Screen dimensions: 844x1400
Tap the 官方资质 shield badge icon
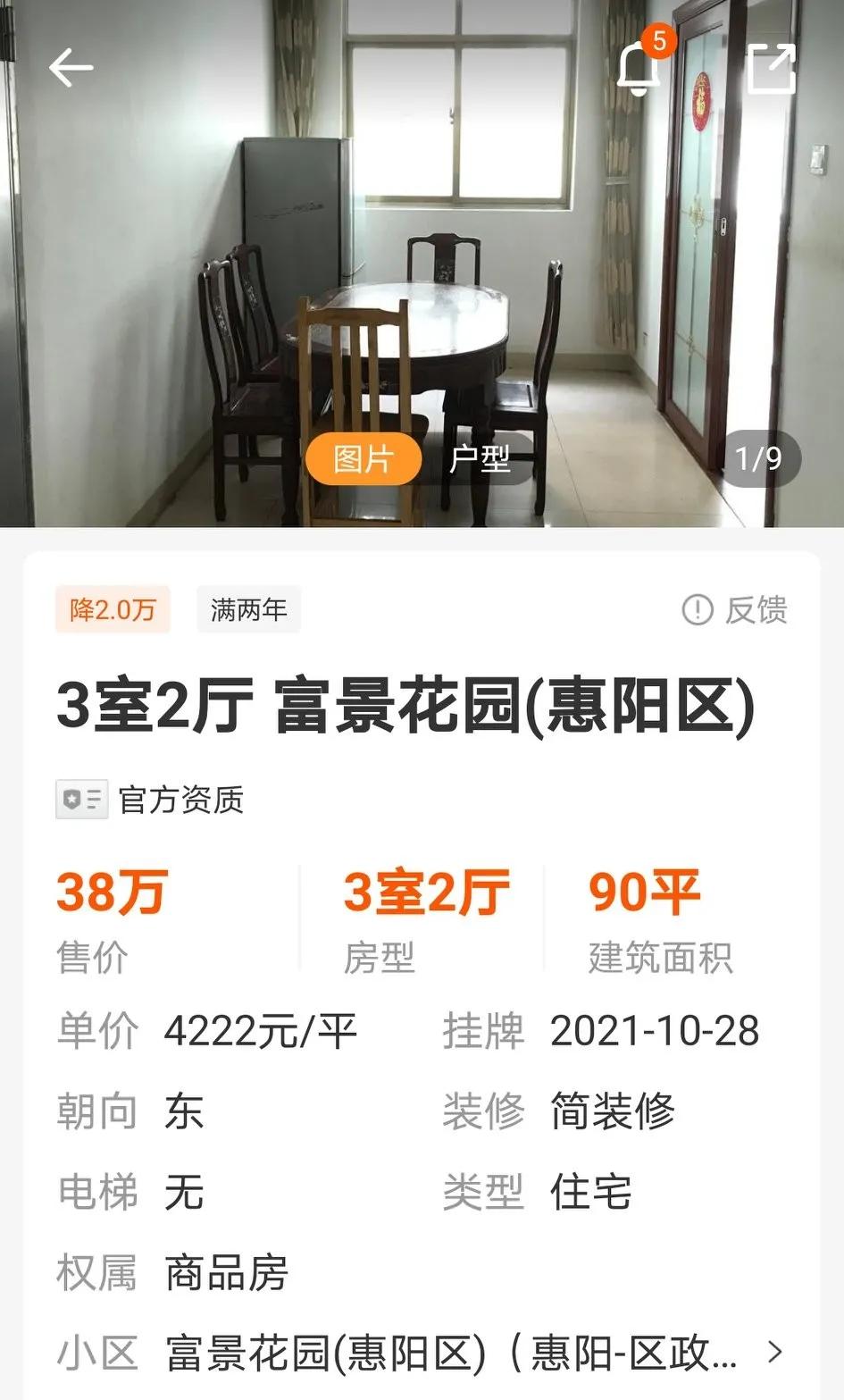(x=80, y=801)
